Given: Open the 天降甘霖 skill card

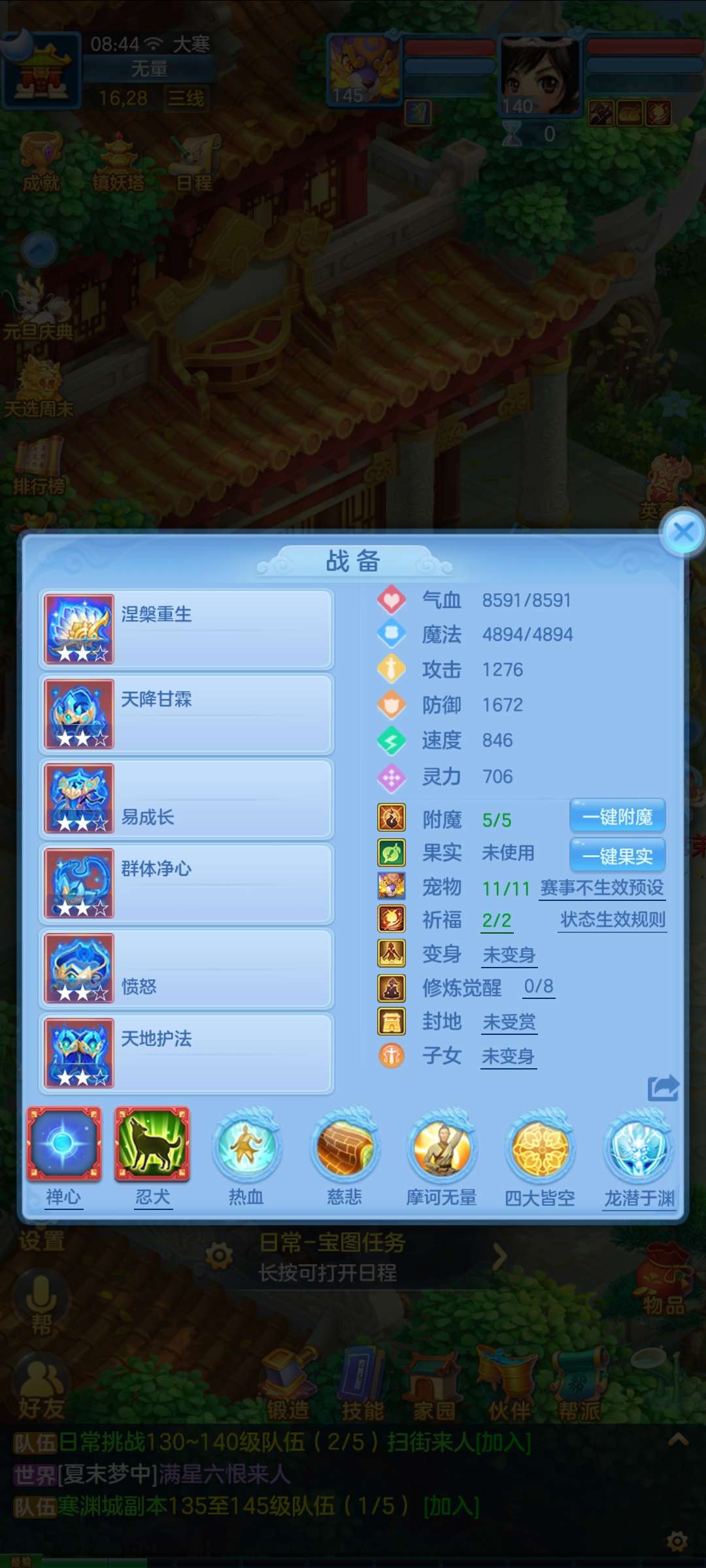Looking at the screenshot, I should tap(186, 714).
